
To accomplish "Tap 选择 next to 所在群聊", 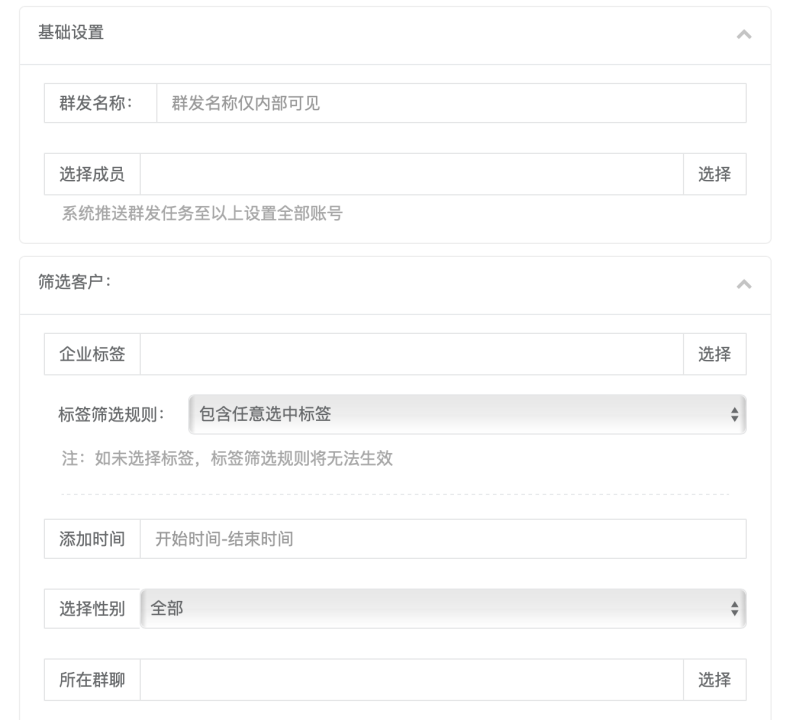I will coord(715,680).
